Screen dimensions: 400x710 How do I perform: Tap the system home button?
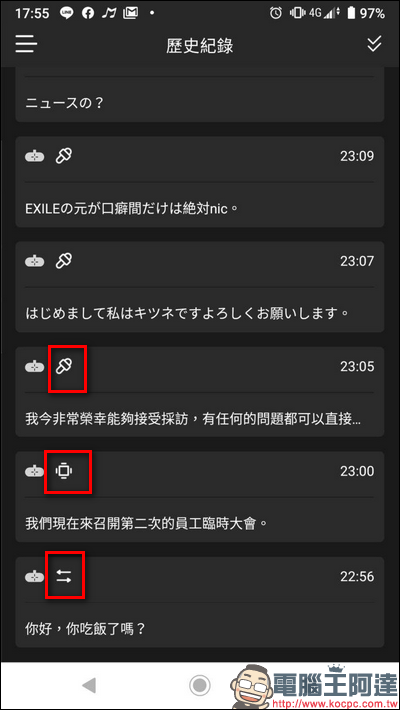200,686
